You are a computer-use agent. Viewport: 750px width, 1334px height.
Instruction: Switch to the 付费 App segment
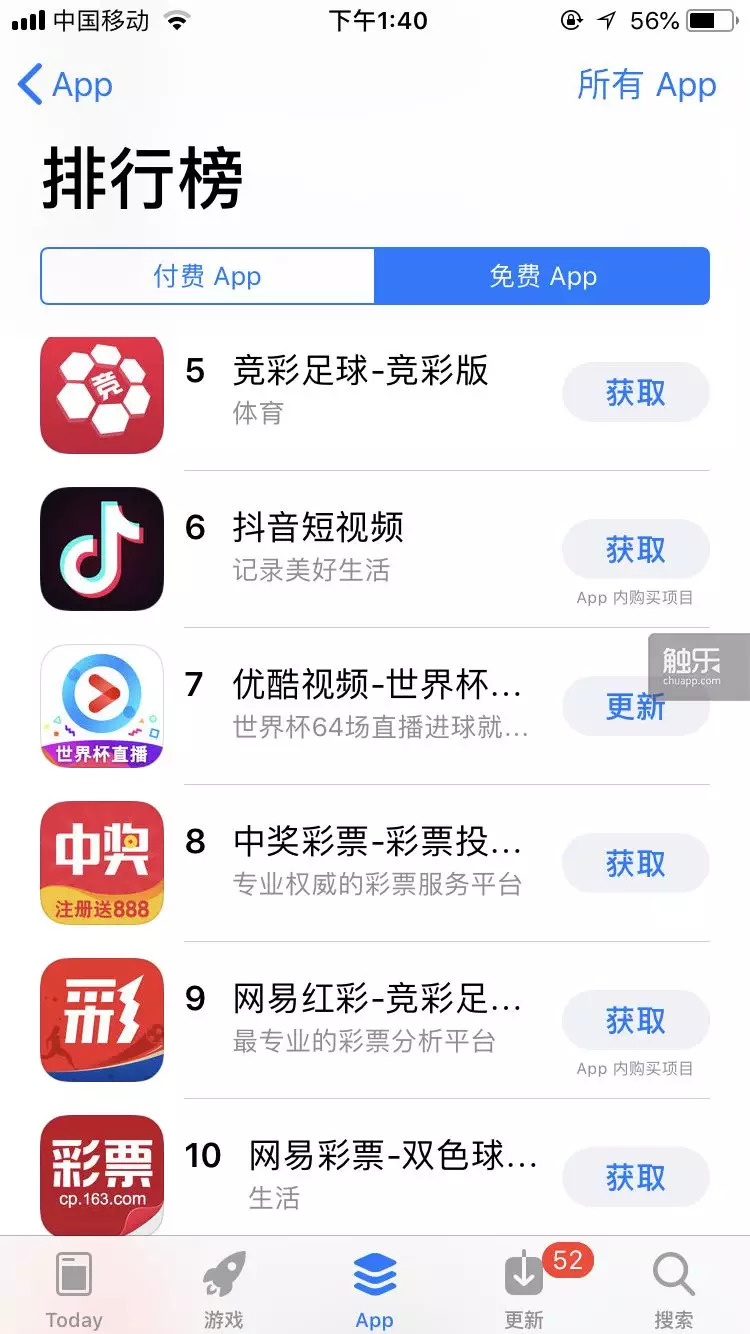coord(207,276)
